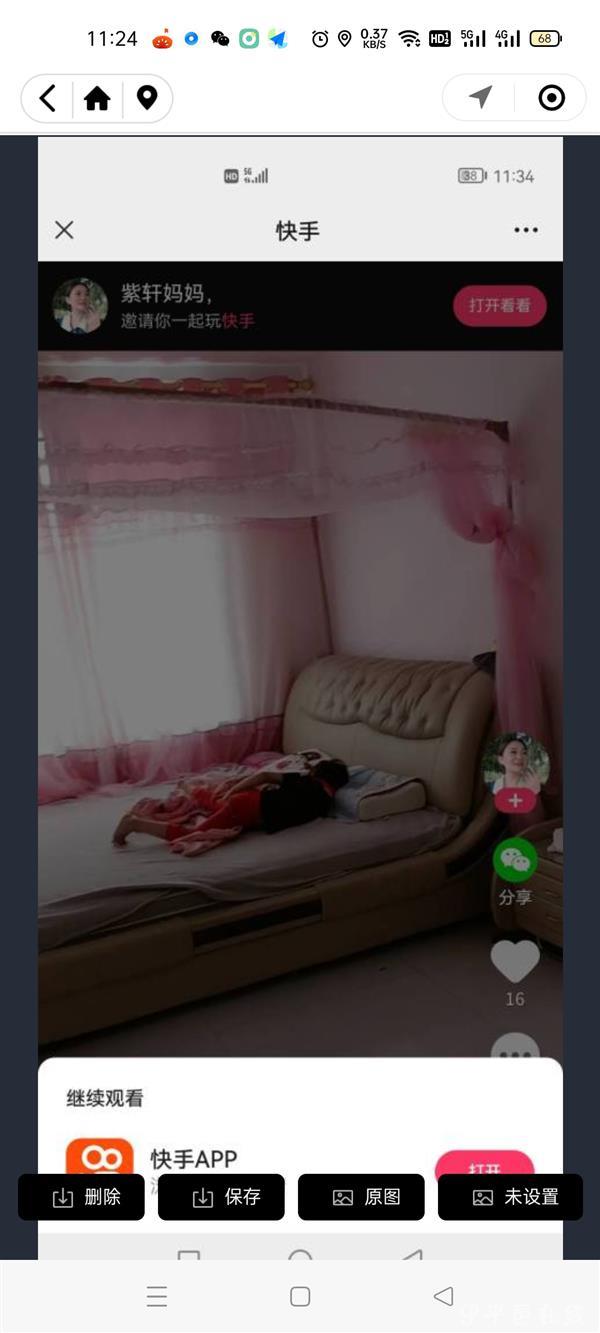Tap the target circle icon
Image resolution: width=600 pixels, height=1333 pixels.
(x=551, y=97)
